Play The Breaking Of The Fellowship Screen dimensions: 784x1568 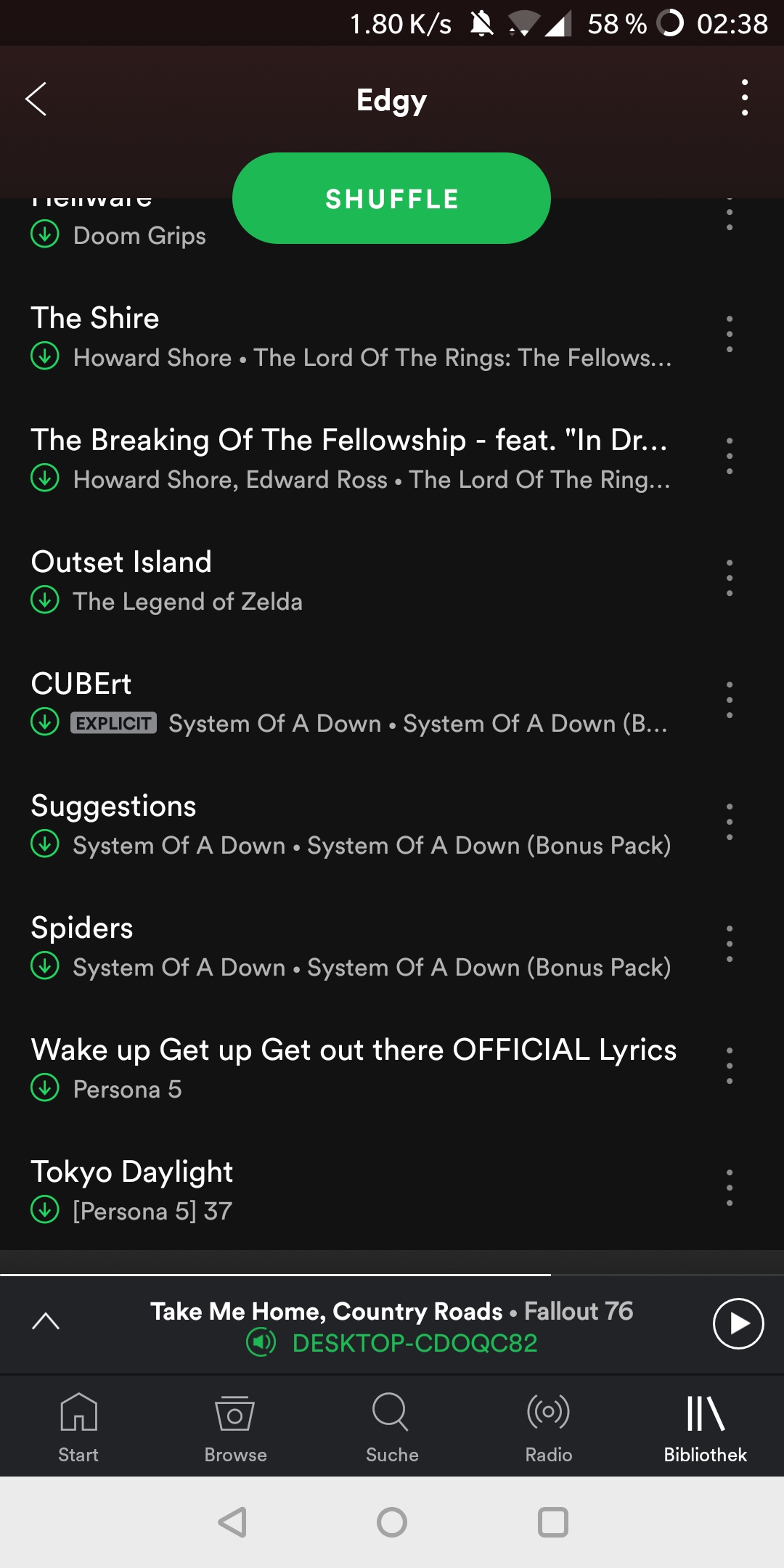click(348, 457)
